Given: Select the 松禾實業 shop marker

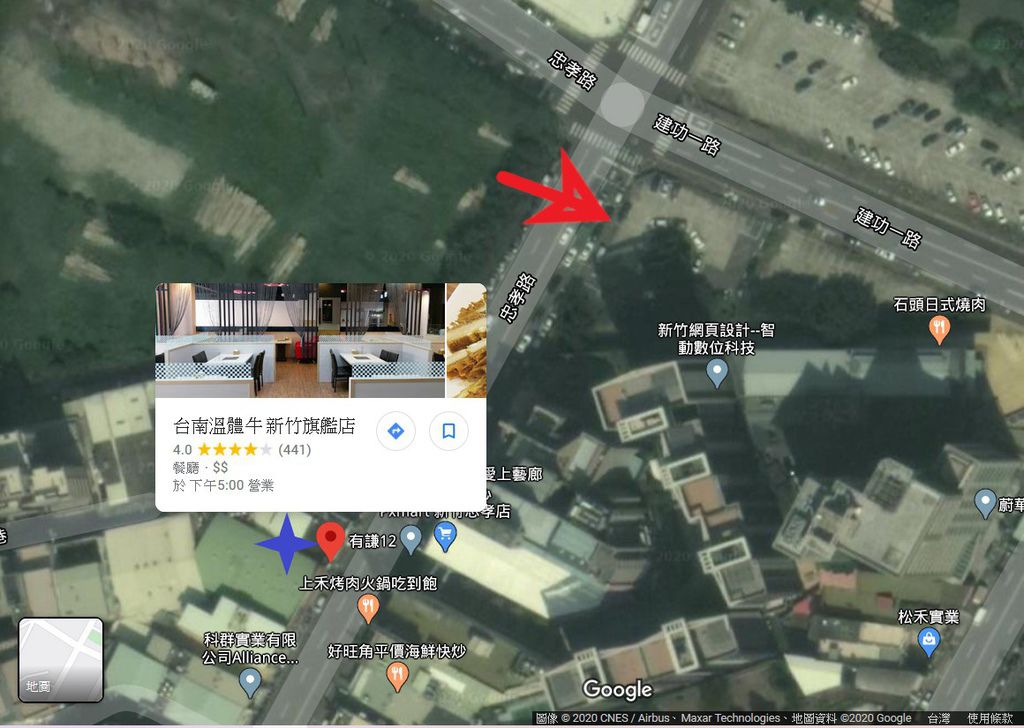Looking at the screenshot, I should 929,641.
